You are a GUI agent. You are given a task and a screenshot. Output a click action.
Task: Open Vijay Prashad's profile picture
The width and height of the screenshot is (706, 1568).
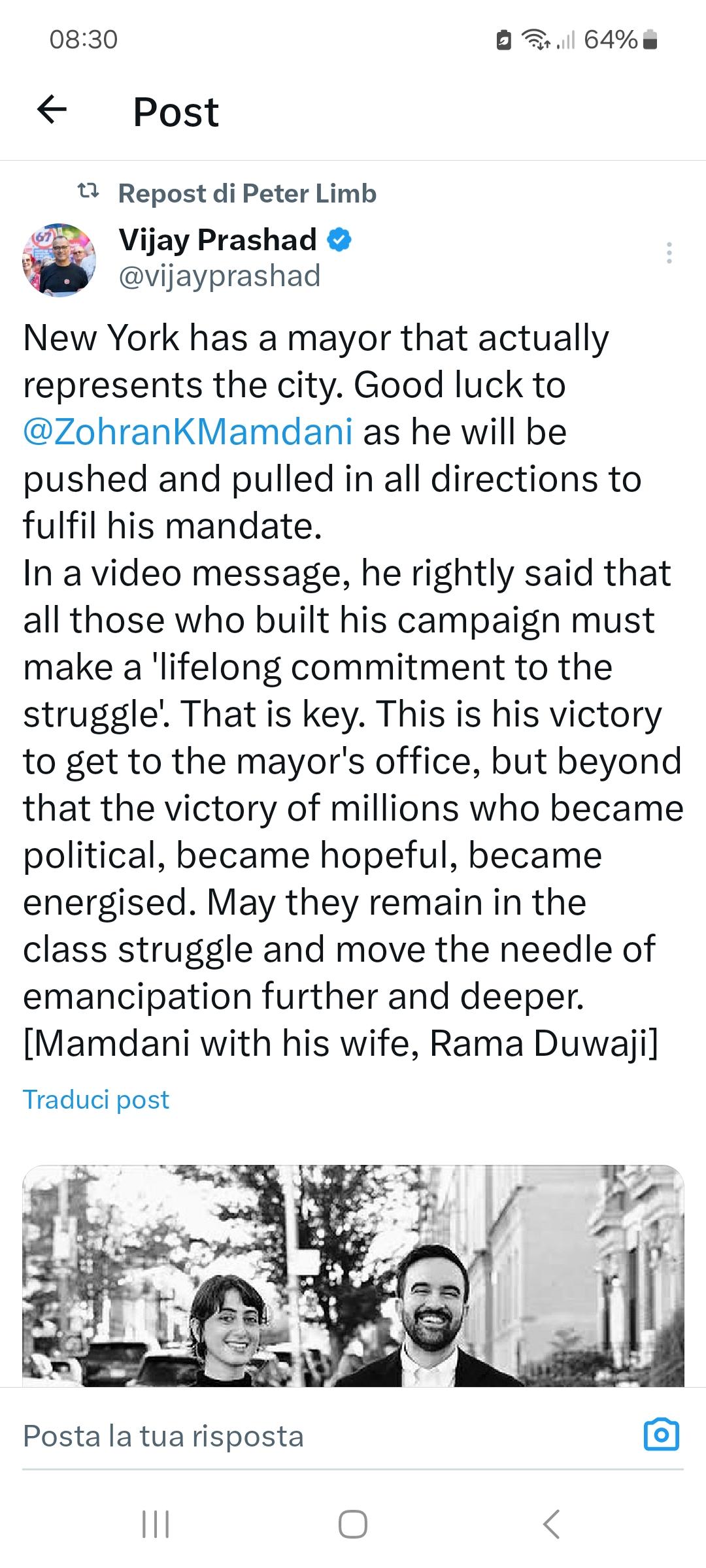tap(59, 260)
